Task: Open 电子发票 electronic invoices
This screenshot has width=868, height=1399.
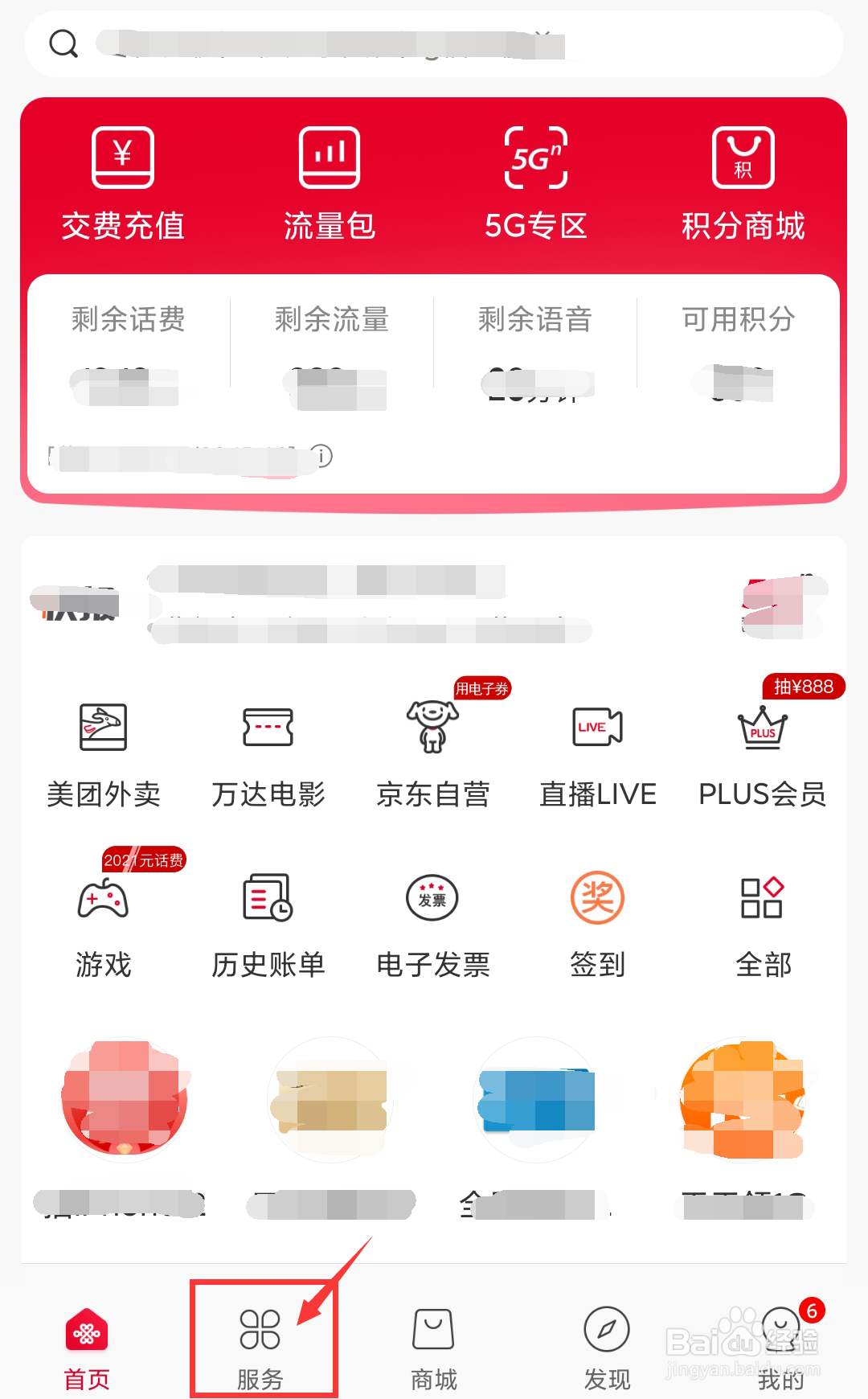Action: coord(432,925)
